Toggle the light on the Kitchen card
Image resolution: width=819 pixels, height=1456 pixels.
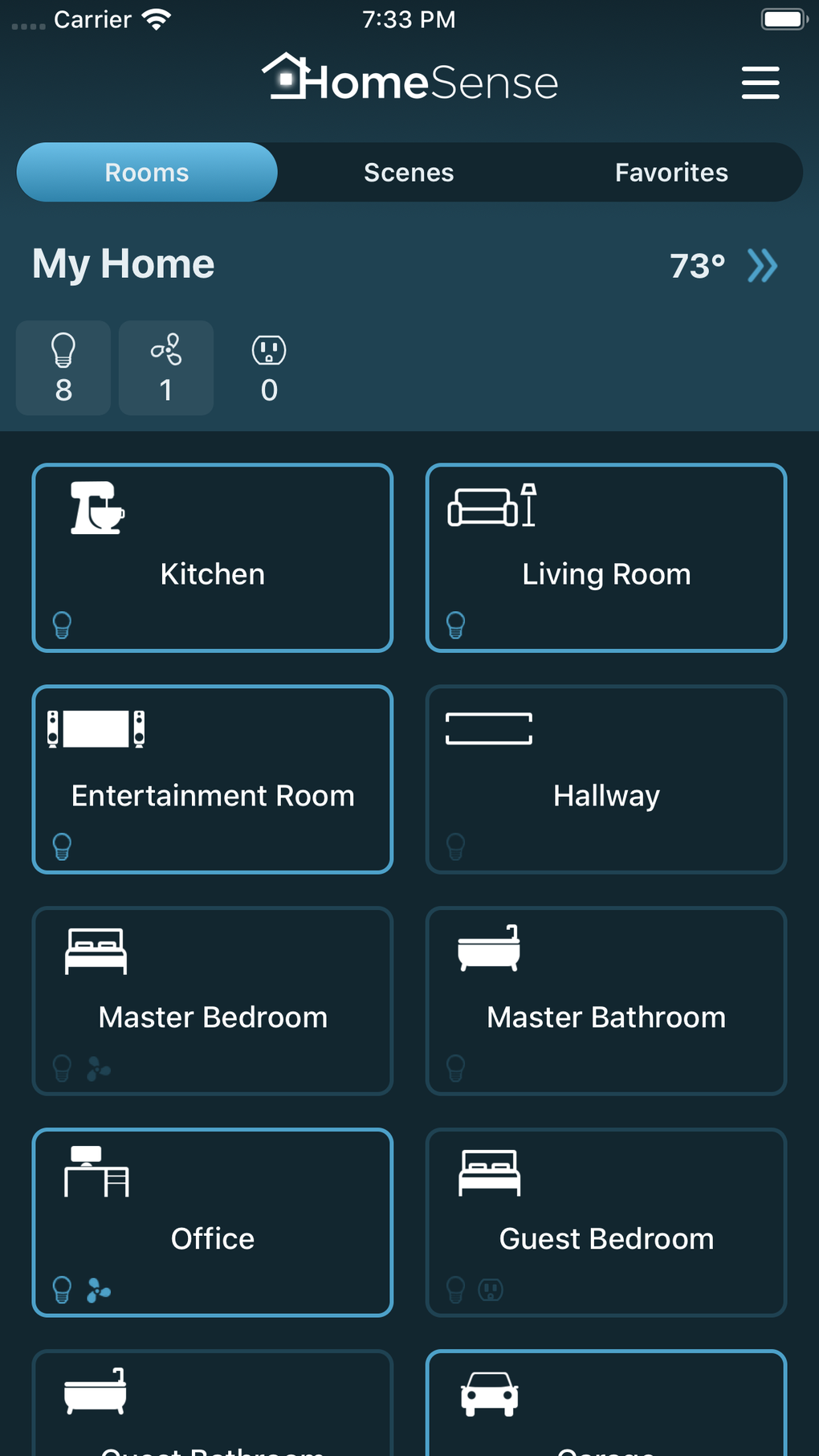pyautogui.click(x=63, y=625)
